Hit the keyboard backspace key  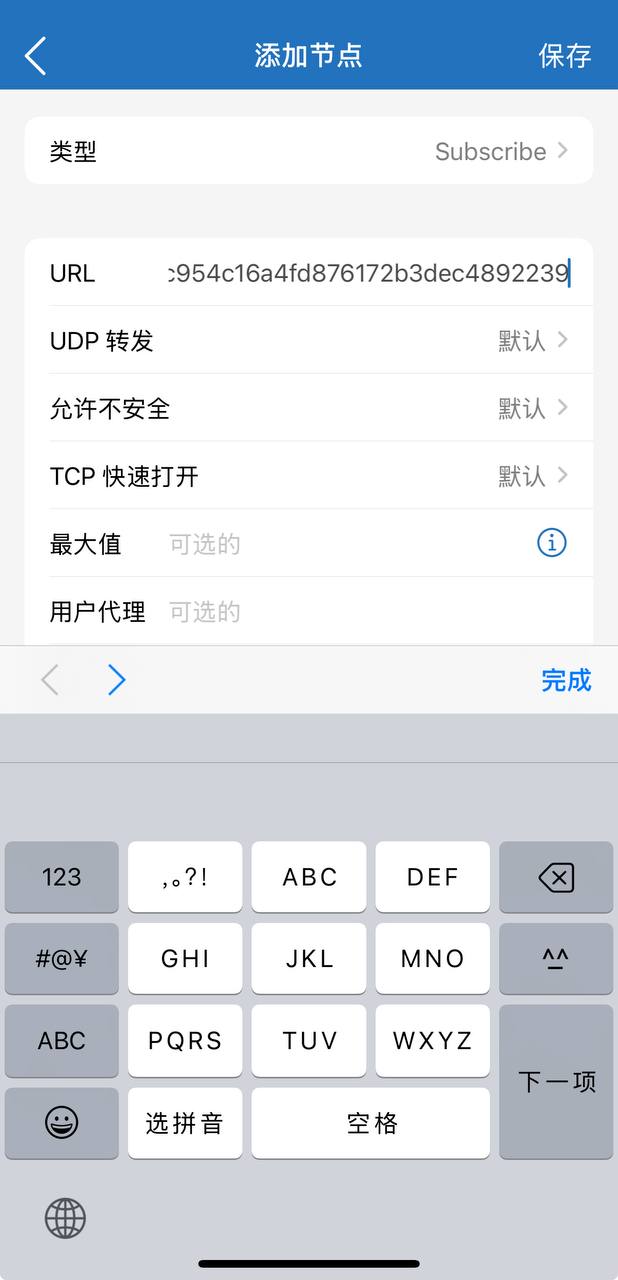click(556, 877)
